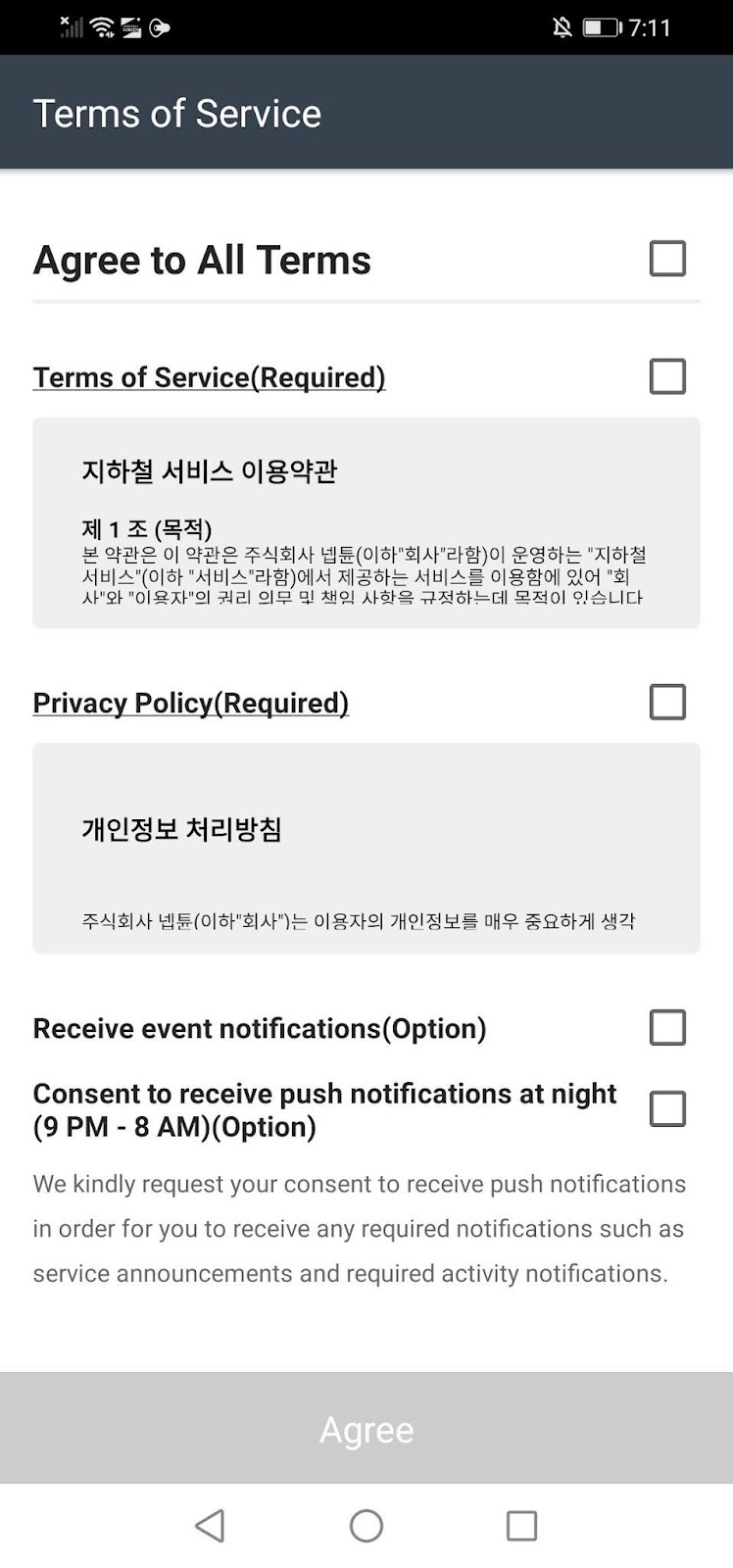This screenshot has width=733, height=1568.
Task: Check the Agree to All Terms box
Action: (x=667, y=259)
